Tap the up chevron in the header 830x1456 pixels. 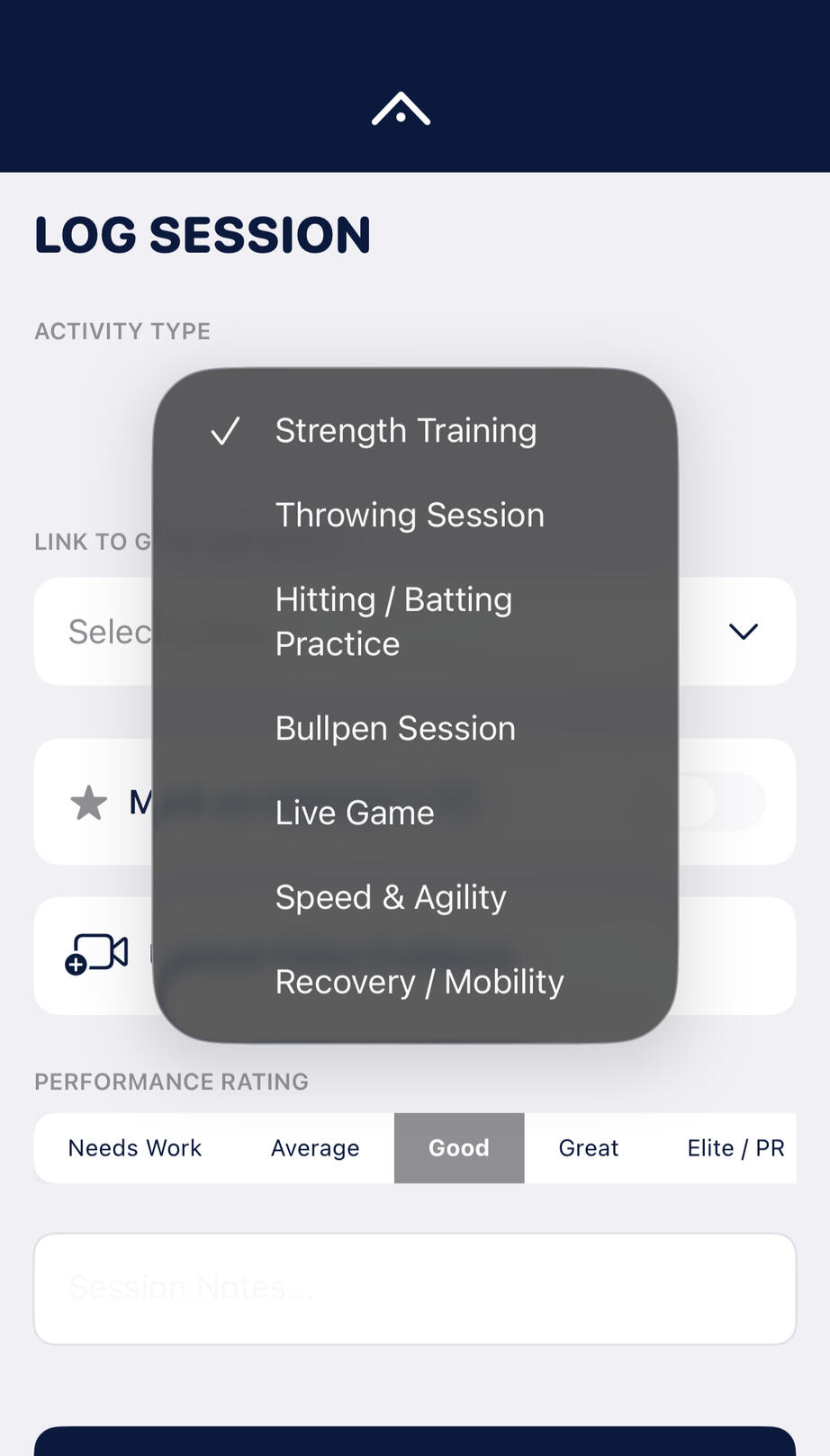[x=401, y=109]
